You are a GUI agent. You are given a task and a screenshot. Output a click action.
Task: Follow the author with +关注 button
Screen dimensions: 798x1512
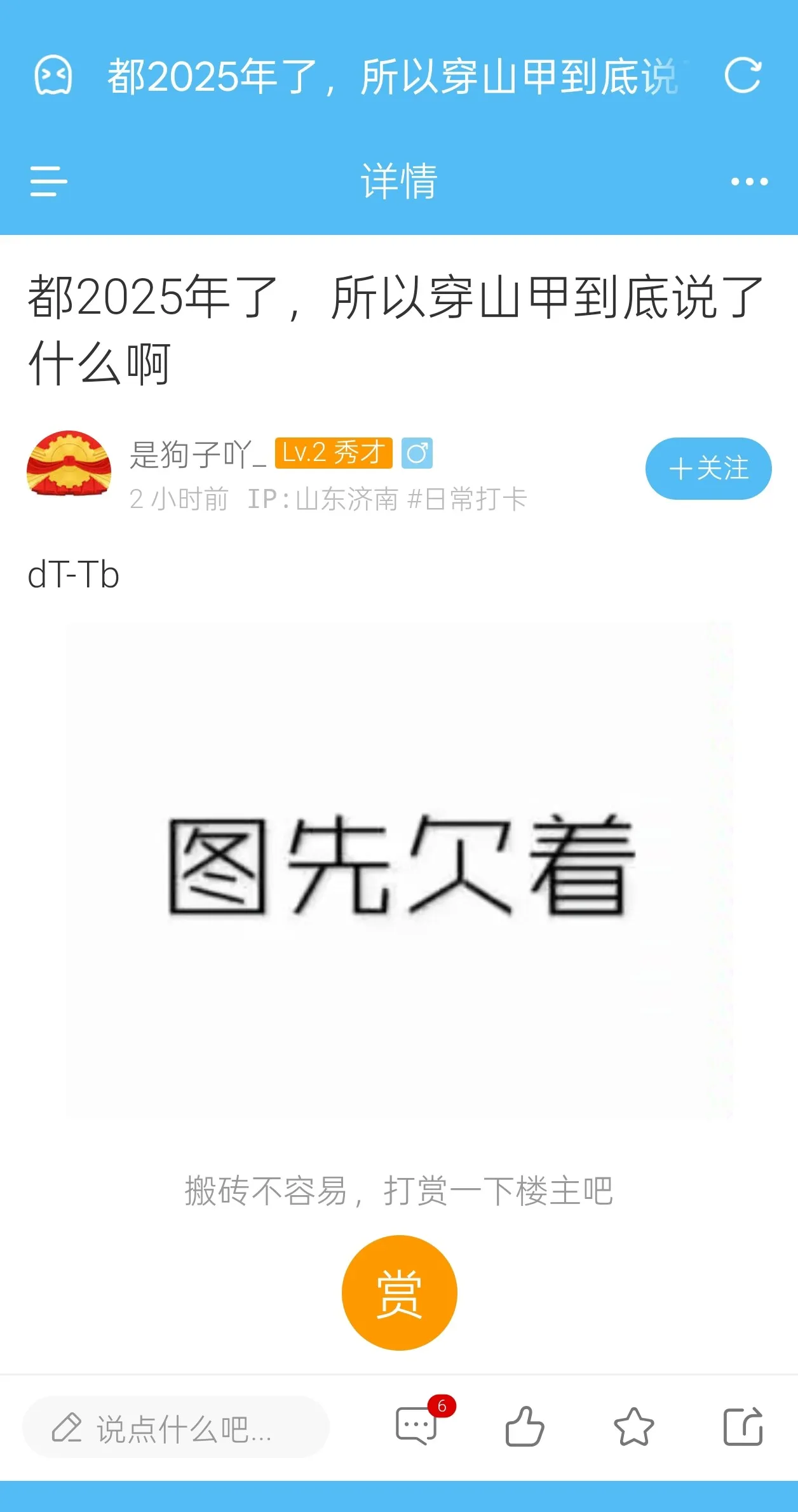pyautogui.click(x=708, y=469)
